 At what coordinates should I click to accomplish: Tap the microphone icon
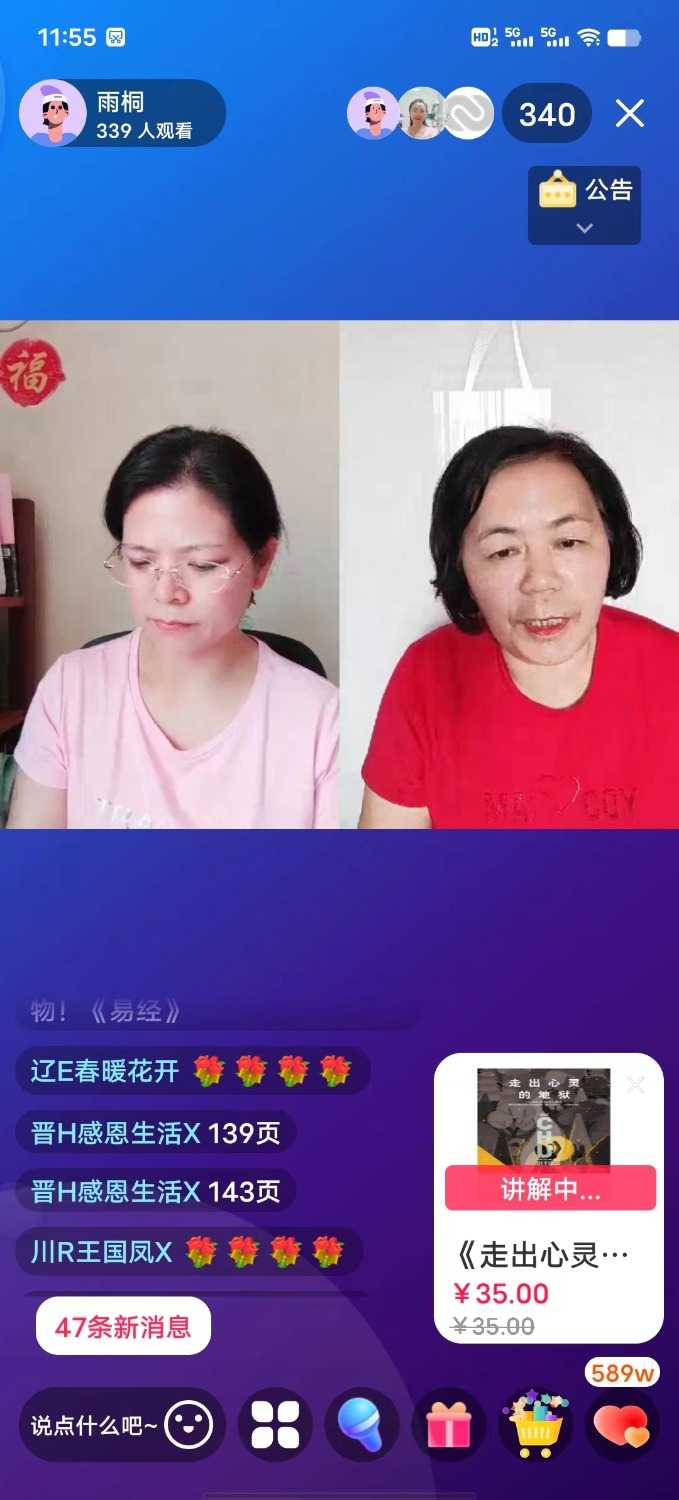[362, 1425]
